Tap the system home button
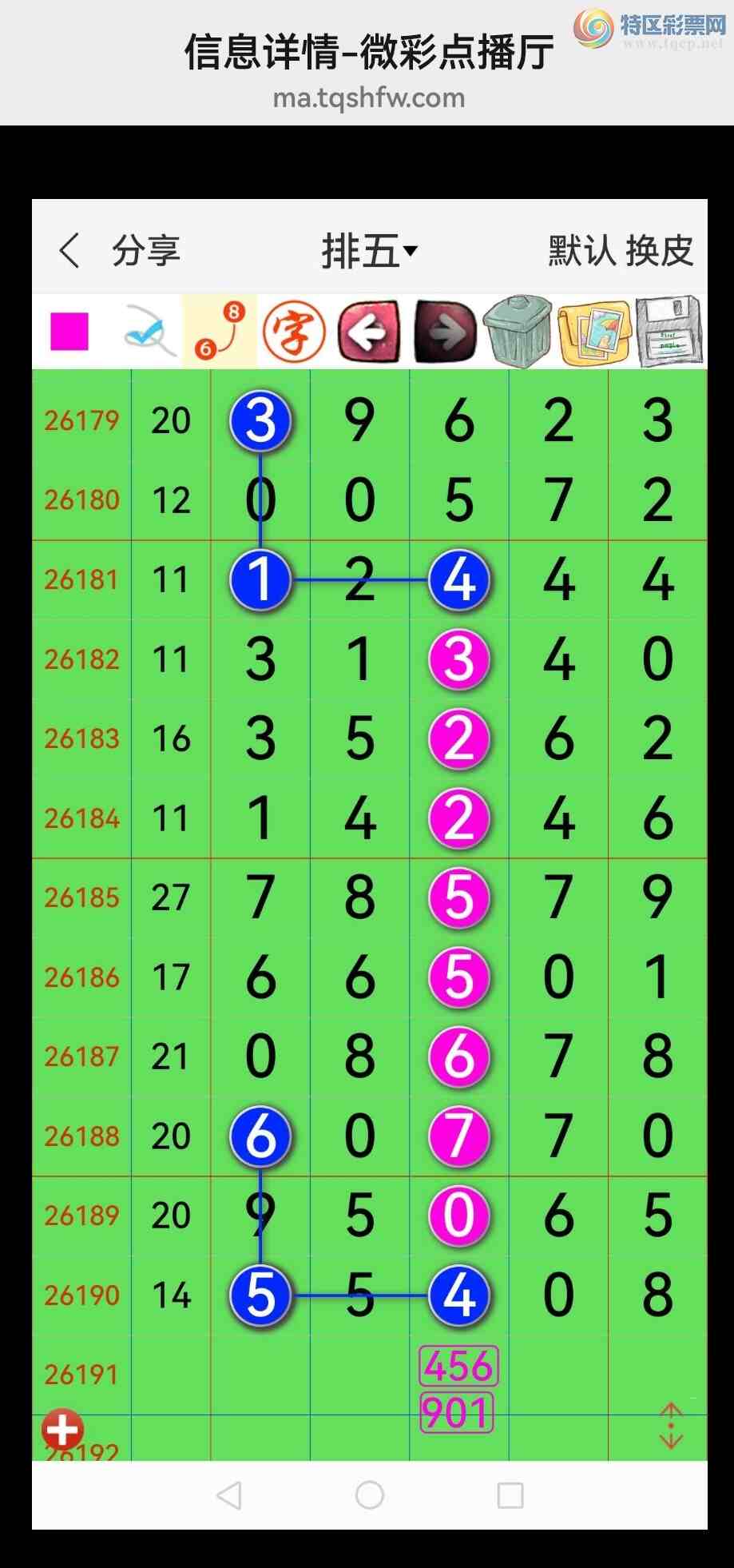The image size is (734, 1568). 370,1494
